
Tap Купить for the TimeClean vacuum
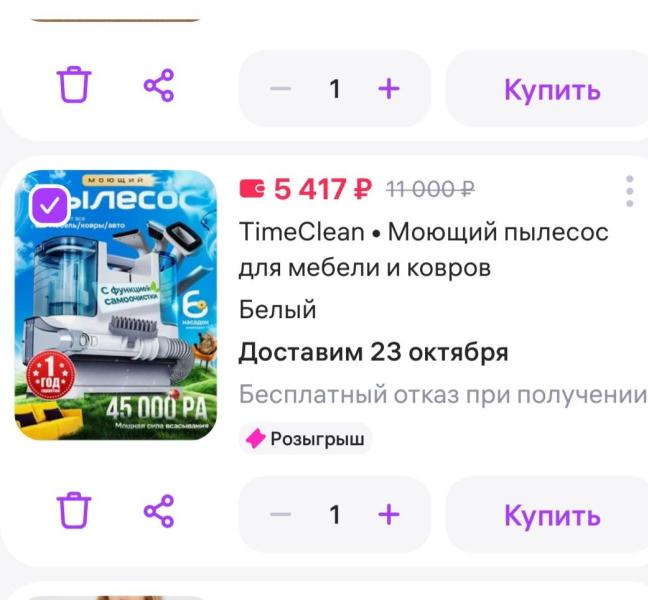tap(551, 515)
